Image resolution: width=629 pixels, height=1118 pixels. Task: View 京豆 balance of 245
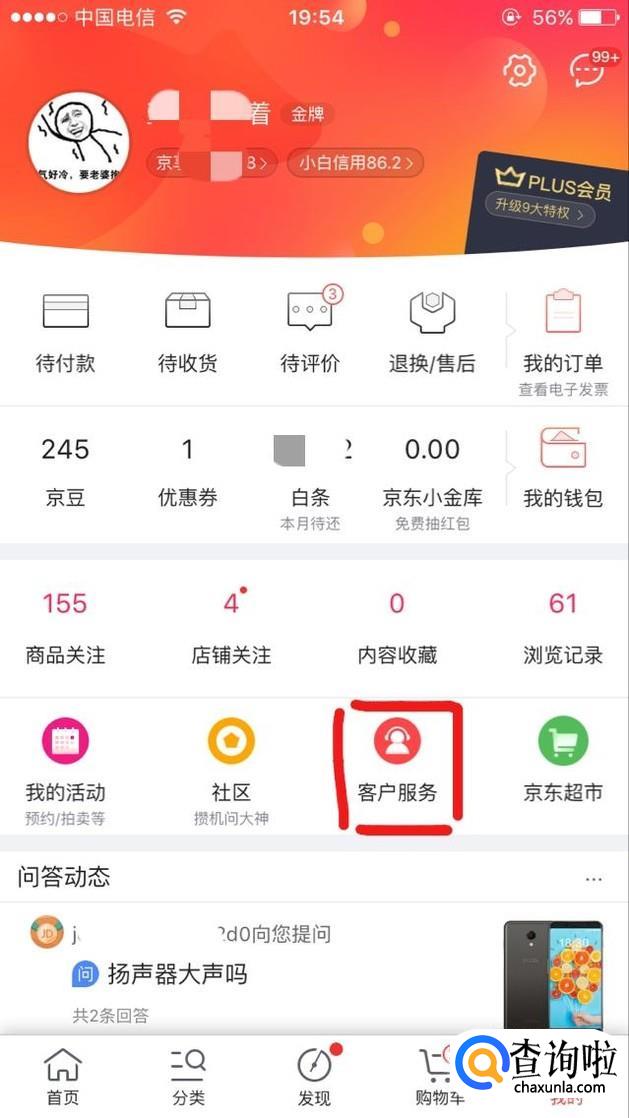point(65,470)
